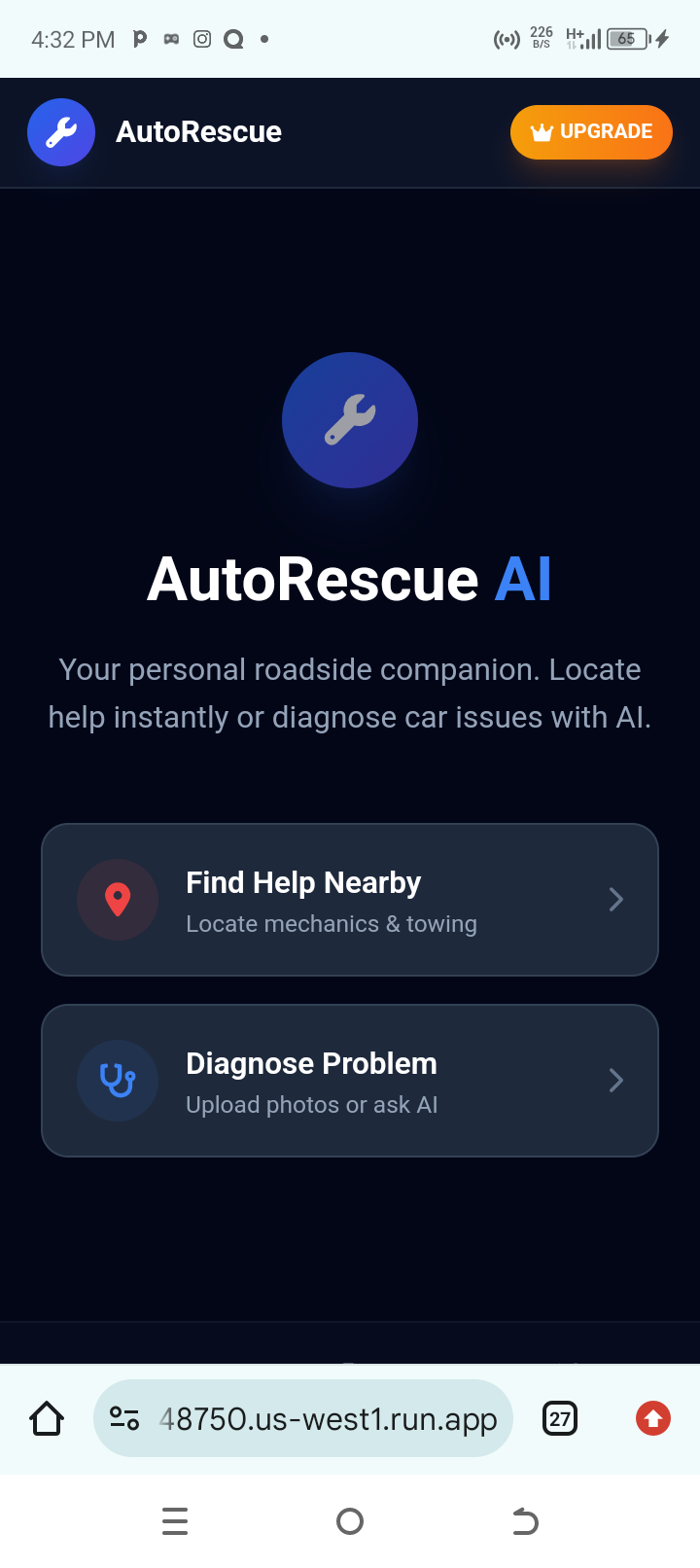Screen dimensions: 700x1568
Task: Tap the stethoscope diagnosis icon
Action: (x=117, y=1080)
